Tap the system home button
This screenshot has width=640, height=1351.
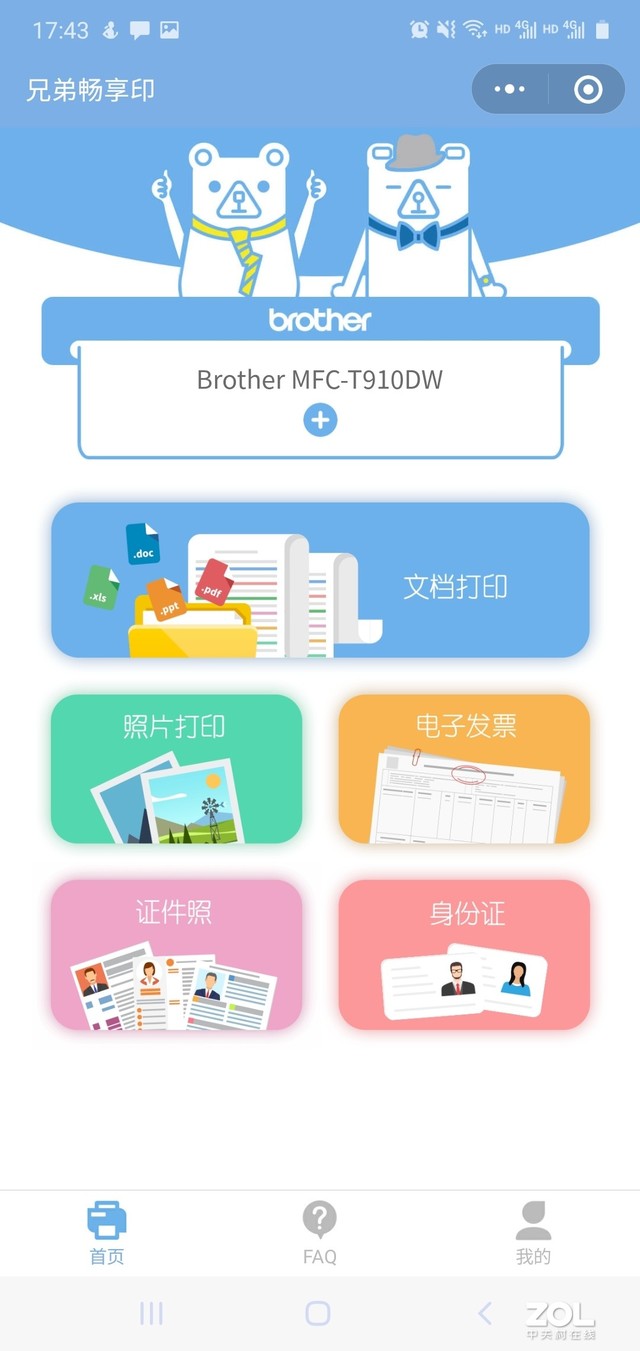tap(318, 1313)
